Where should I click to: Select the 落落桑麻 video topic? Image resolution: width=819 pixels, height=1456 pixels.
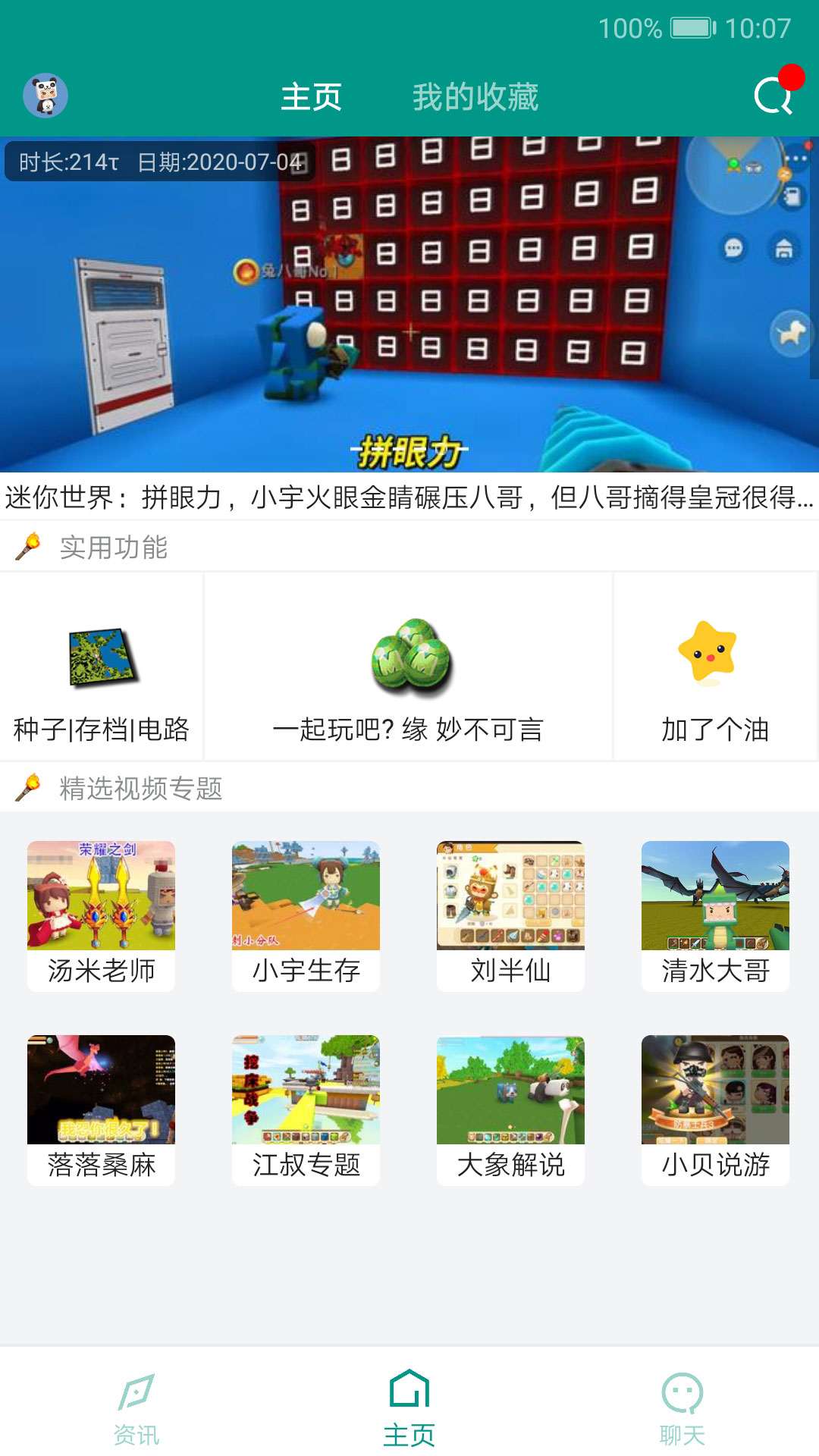[x=101, y=1109]
